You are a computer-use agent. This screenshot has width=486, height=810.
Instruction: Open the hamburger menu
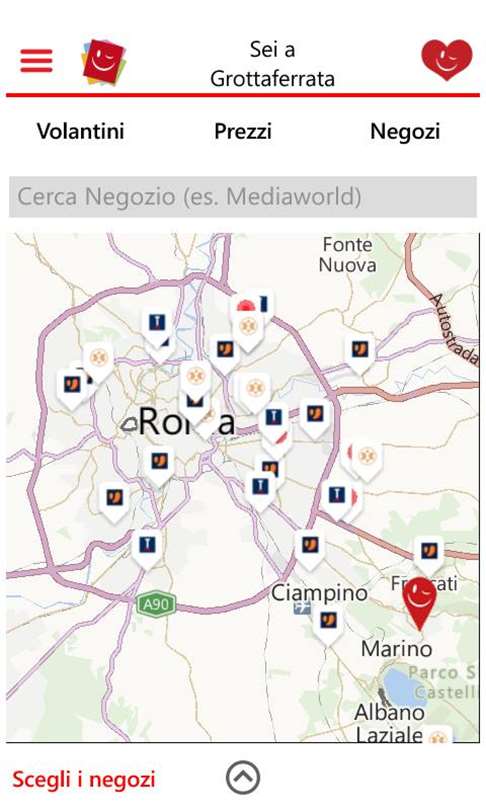click(x=36, y=60)
